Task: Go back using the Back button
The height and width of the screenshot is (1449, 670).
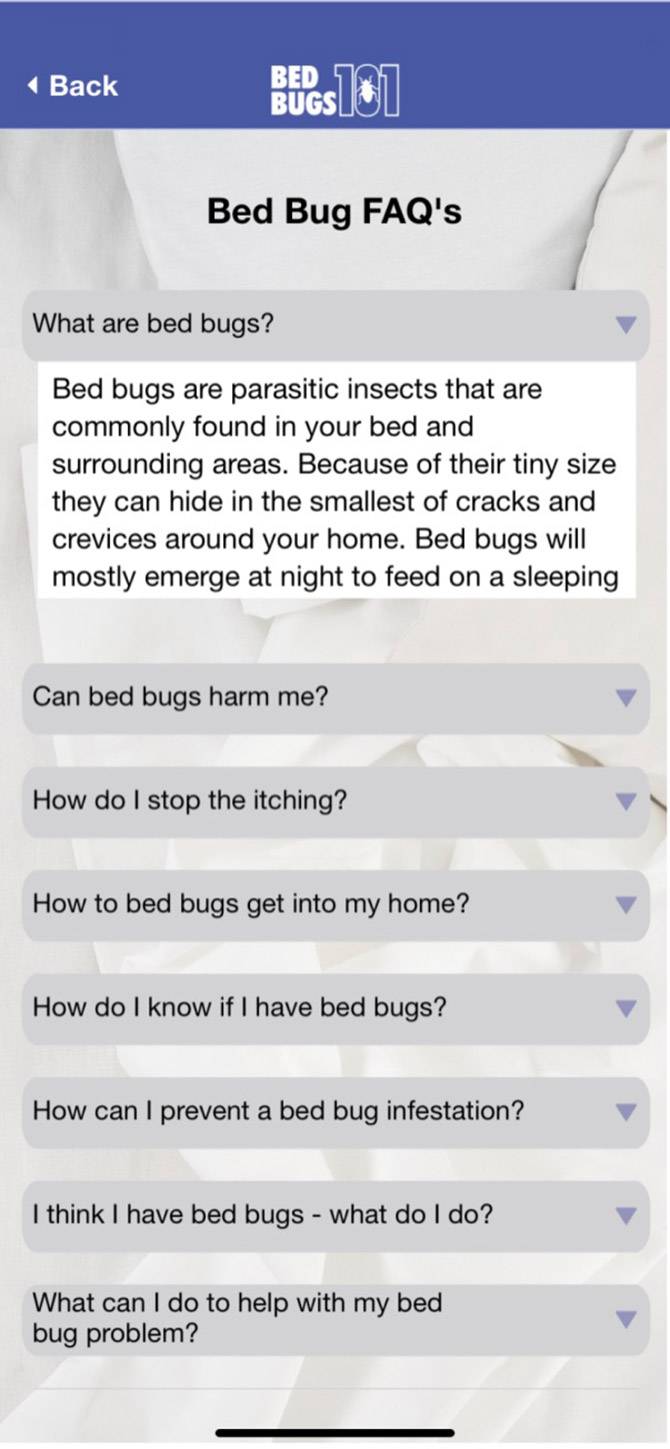Action: (x=73, y=86)
